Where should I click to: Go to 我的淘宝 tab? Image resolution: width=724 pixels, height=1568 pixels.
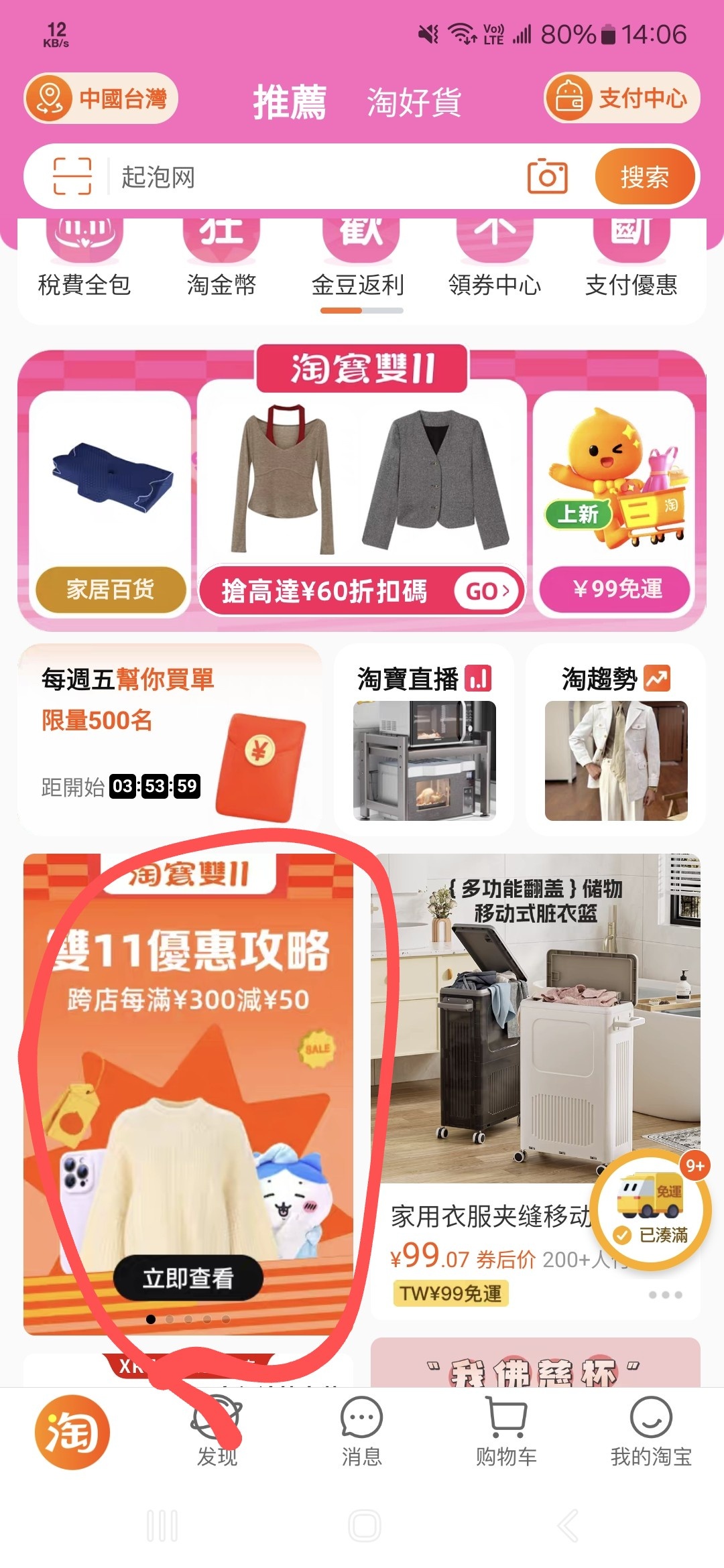(650, 1431)
